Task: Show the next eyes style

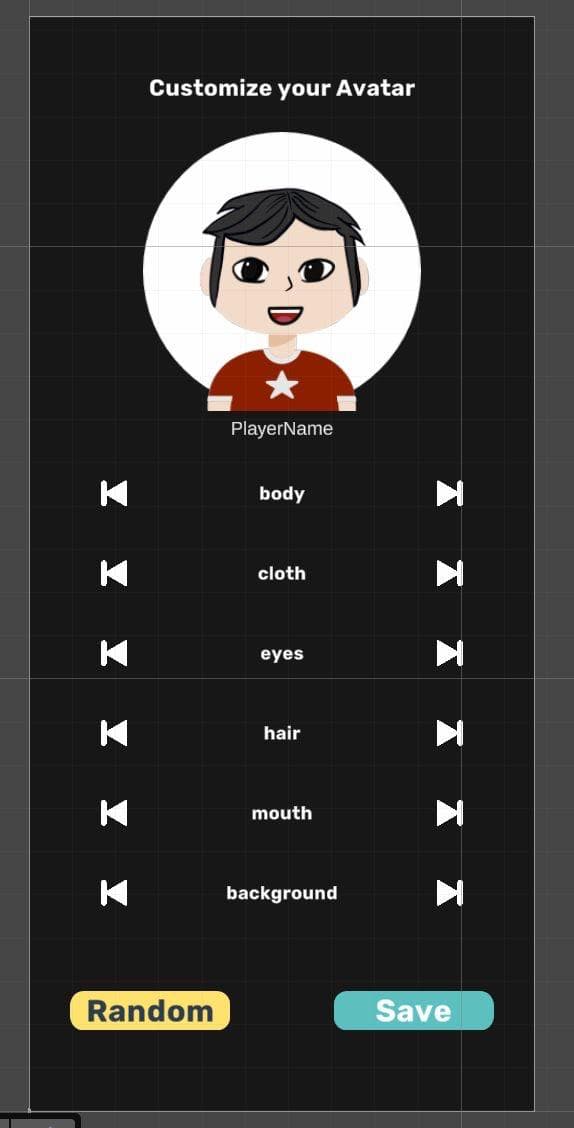Action: pos(450,653)
